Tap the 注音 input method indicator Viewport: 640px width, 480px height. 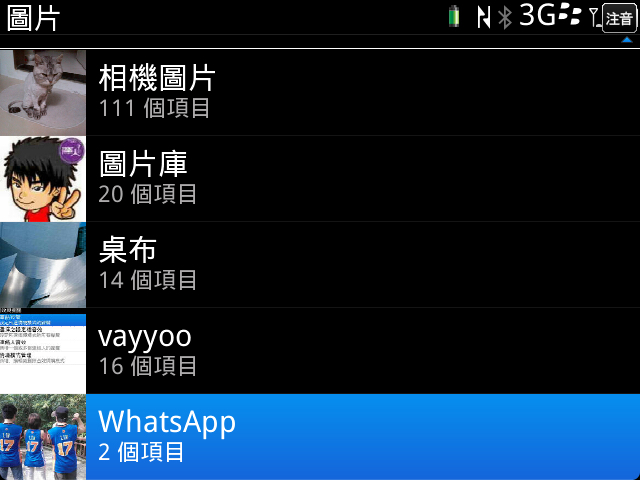[x=619, y=19]
